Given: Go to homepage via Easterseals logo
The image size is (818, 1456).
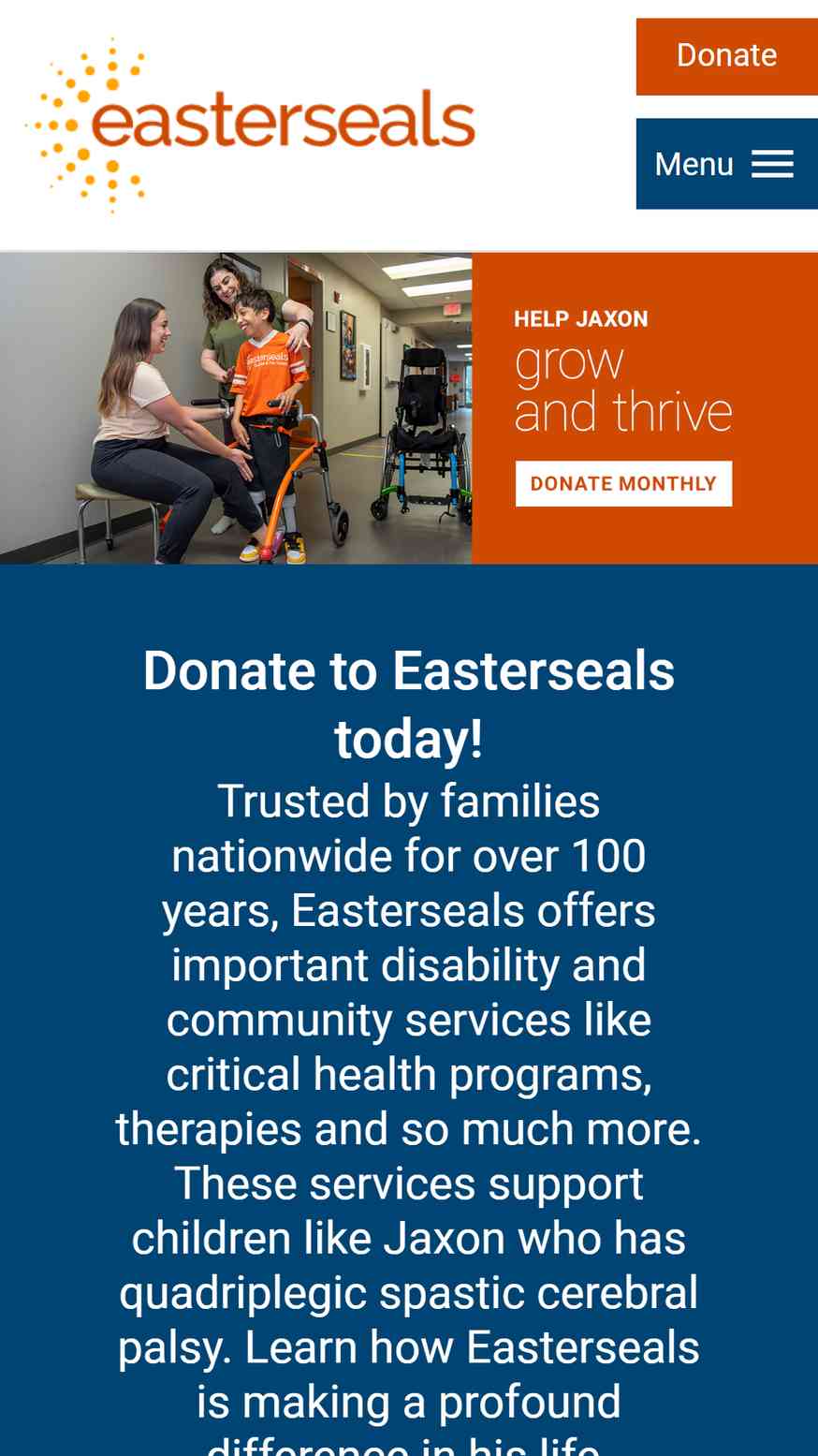Looking at the screenshot, I should (x=251, y=124).
